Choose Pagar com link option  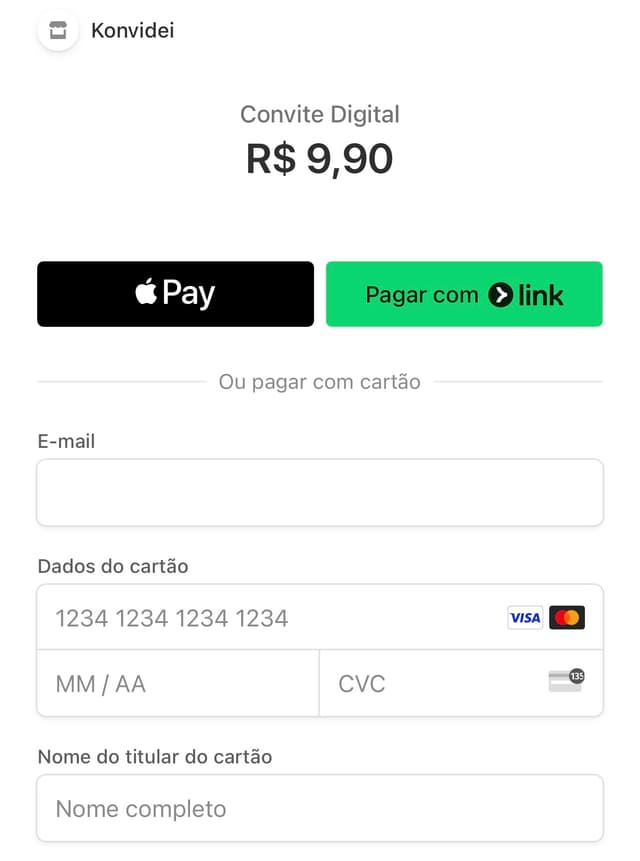[x=464, y=294]
